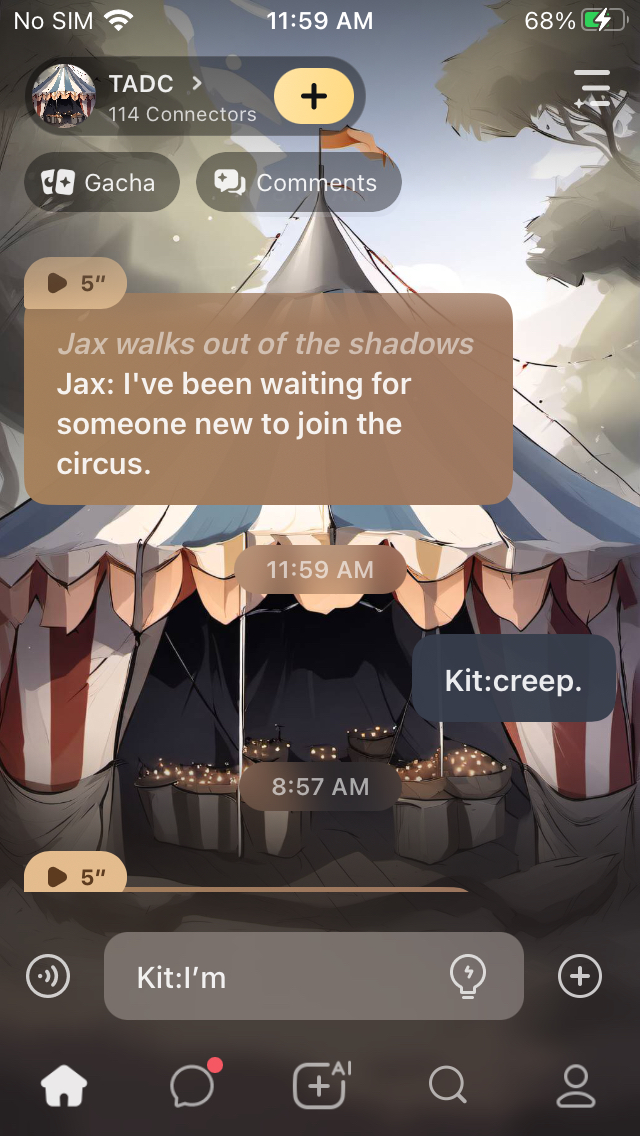Switch to the Search tab
Screen dimensions: 640x1136
point(447,1085)
